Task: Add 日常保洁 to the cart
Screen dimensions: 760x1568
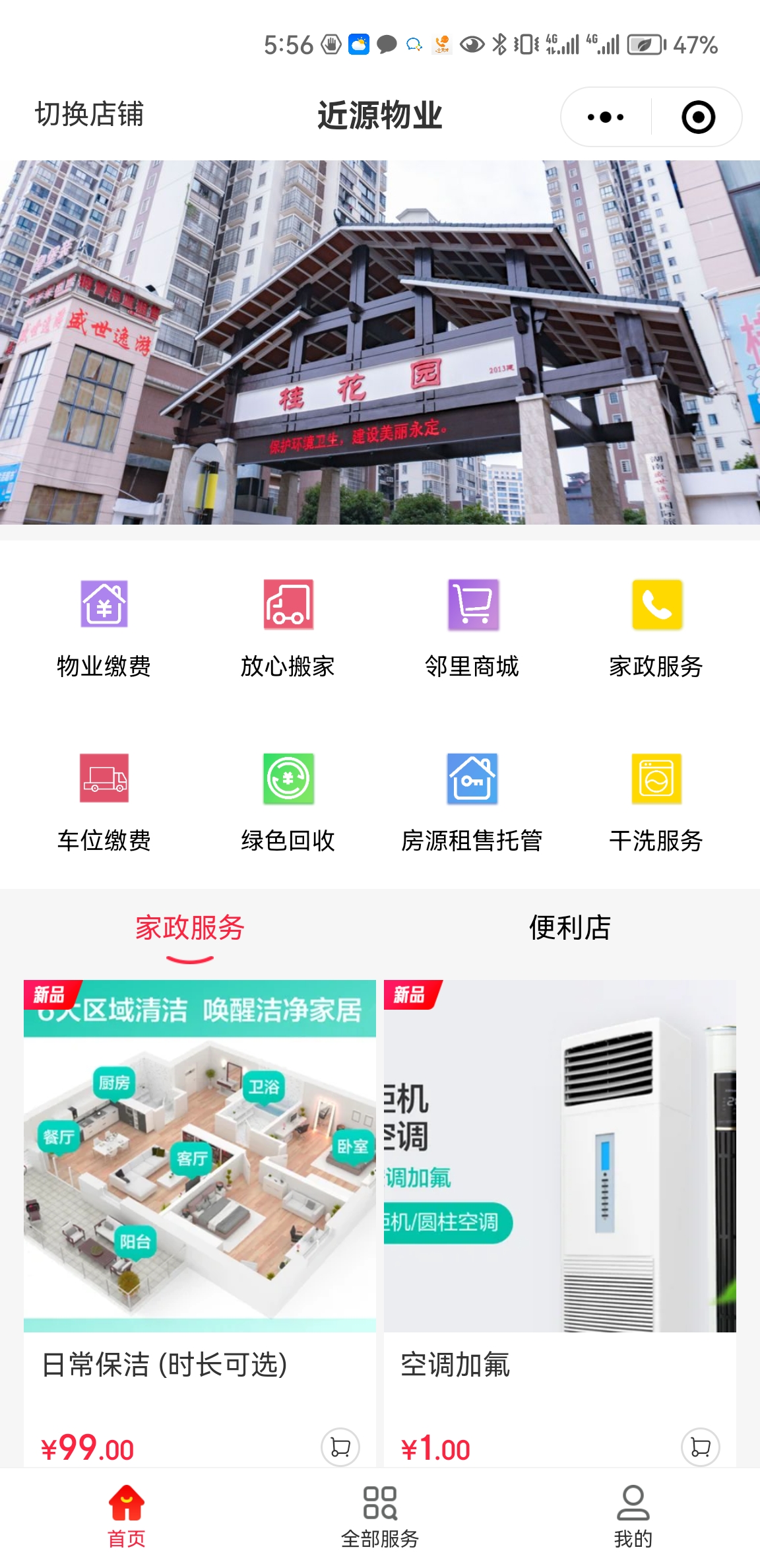Action: (x=340, y=1447)
